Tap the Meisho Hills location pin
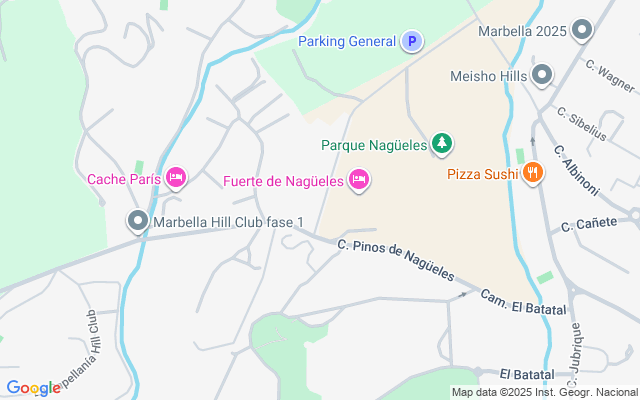The width and height of the screenshot is (640, 400). [542, 76]
